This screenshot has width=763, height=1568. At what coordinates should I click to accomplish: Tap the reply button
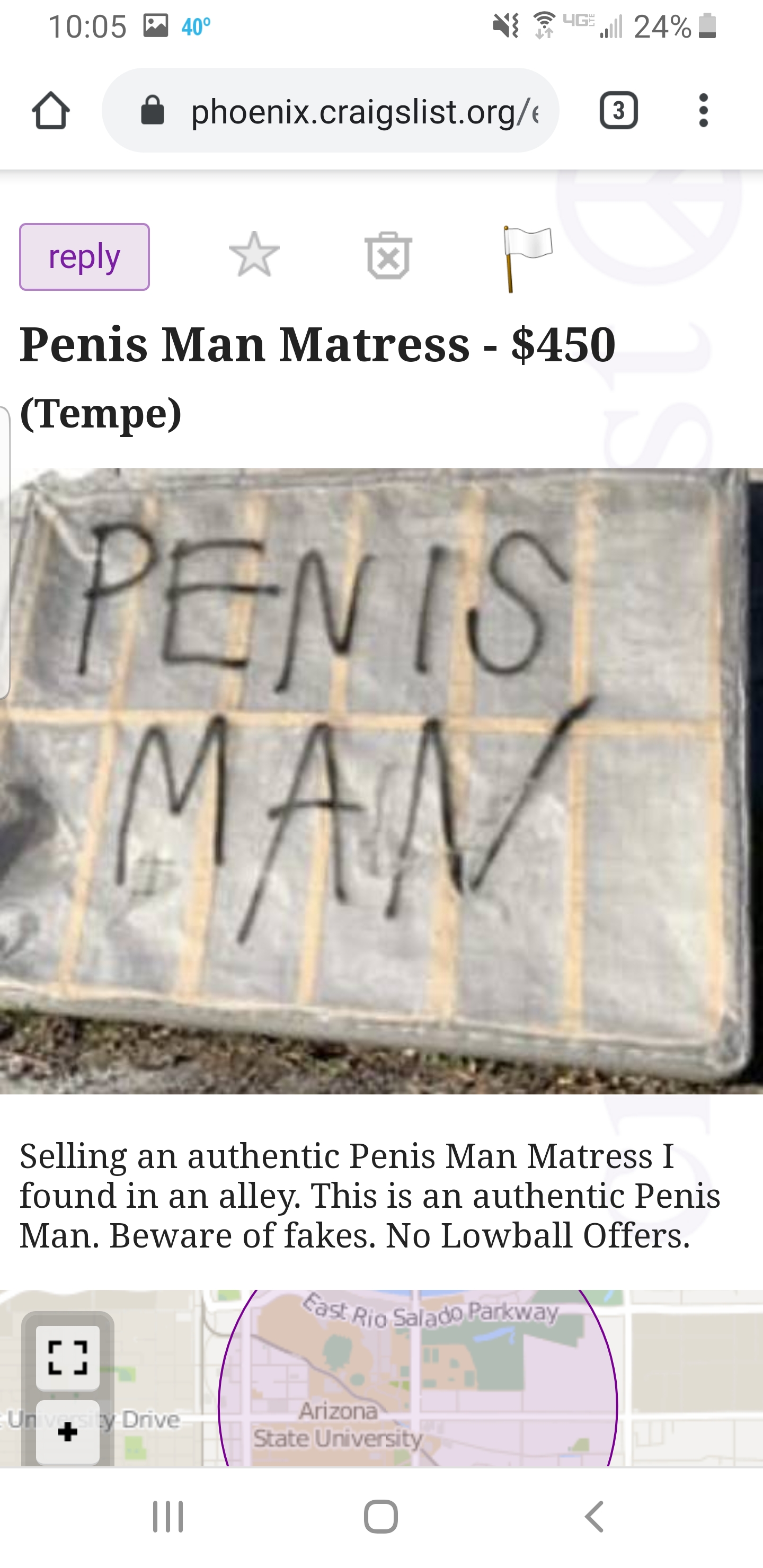(x=84, y=256)
